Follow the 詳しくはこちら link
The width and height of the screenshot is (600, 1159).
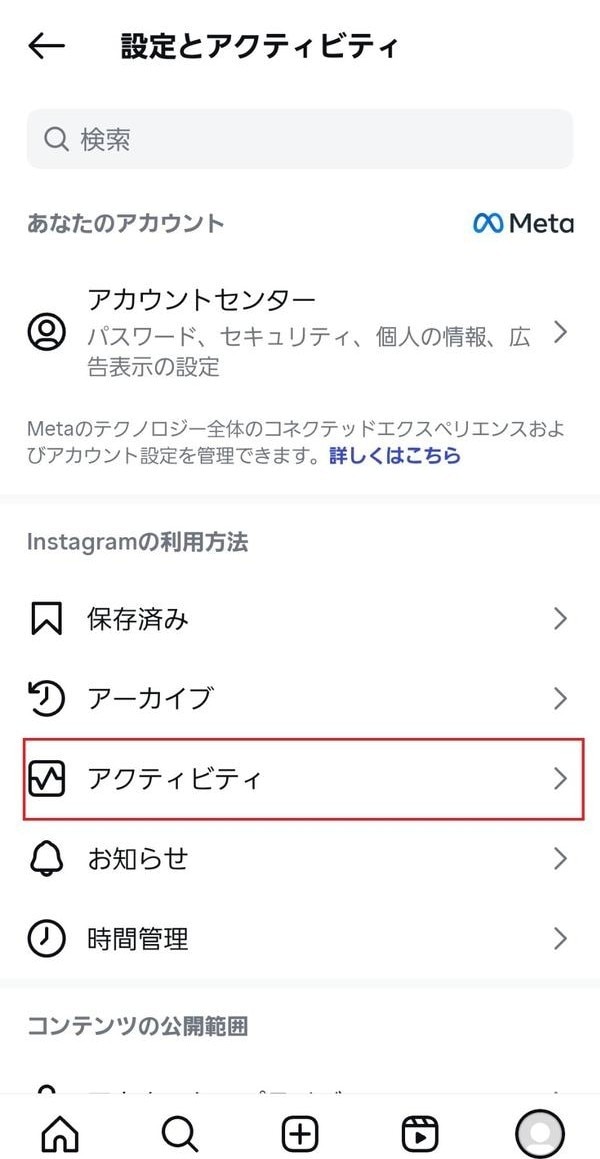[x=394, y=456]
